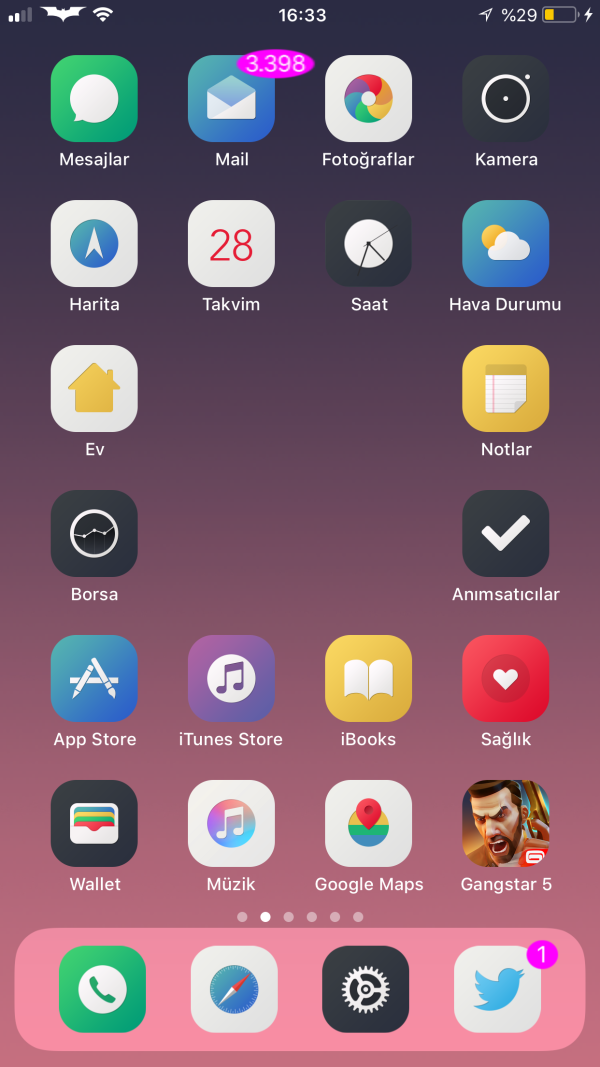600x1067 pixels.
Task: Check Hava Durumu weather app
Action: (x=505, y=243)
